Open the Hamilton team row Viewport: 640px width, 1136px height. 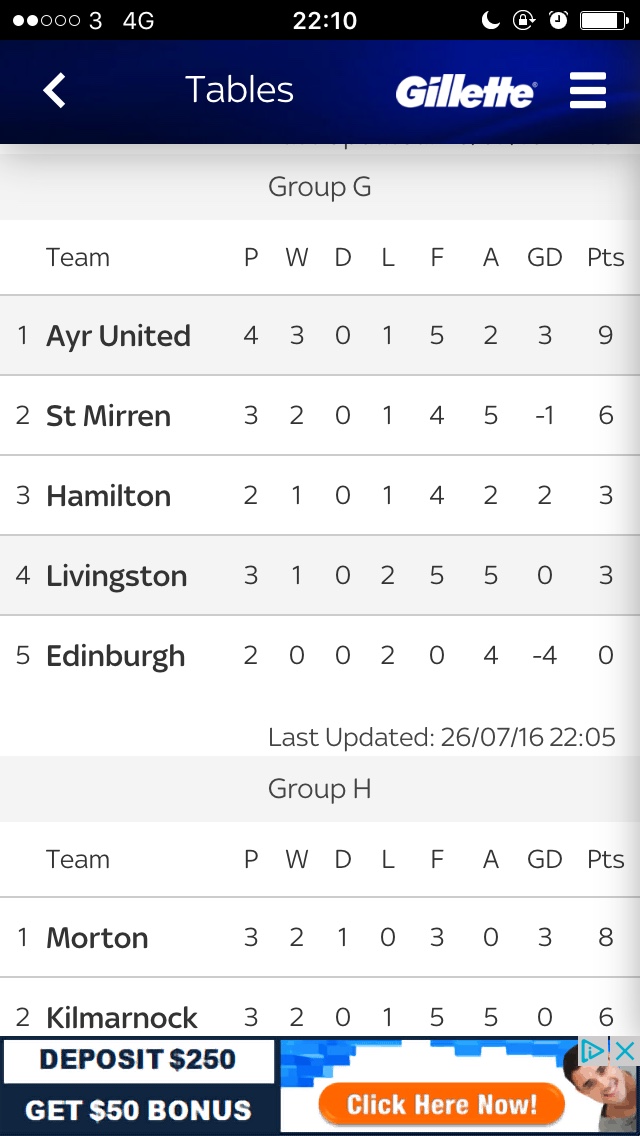pyautogui.click(x=320, y=496)
